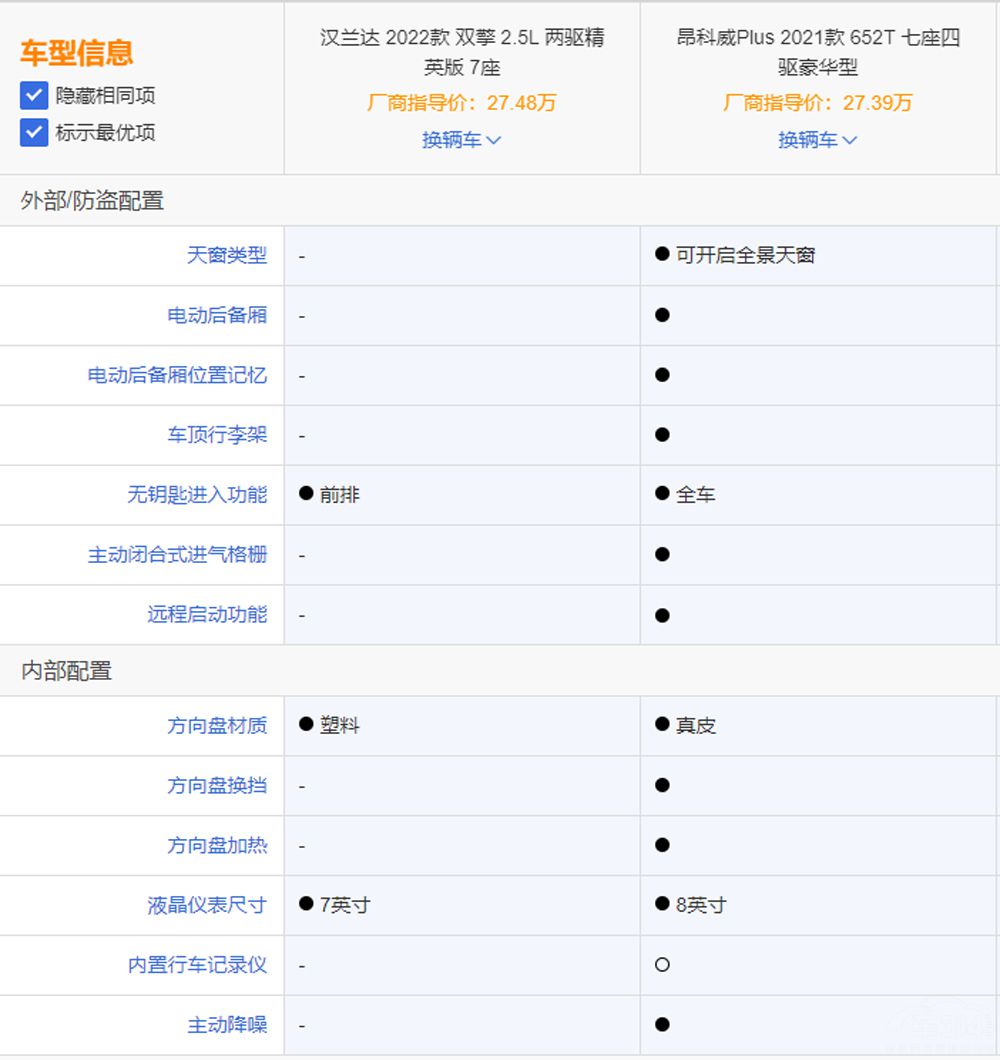The image size is (1000, 1060).
Task: Open the 液晶仪表尺寸 link
Action: click(x=207, y=906)
